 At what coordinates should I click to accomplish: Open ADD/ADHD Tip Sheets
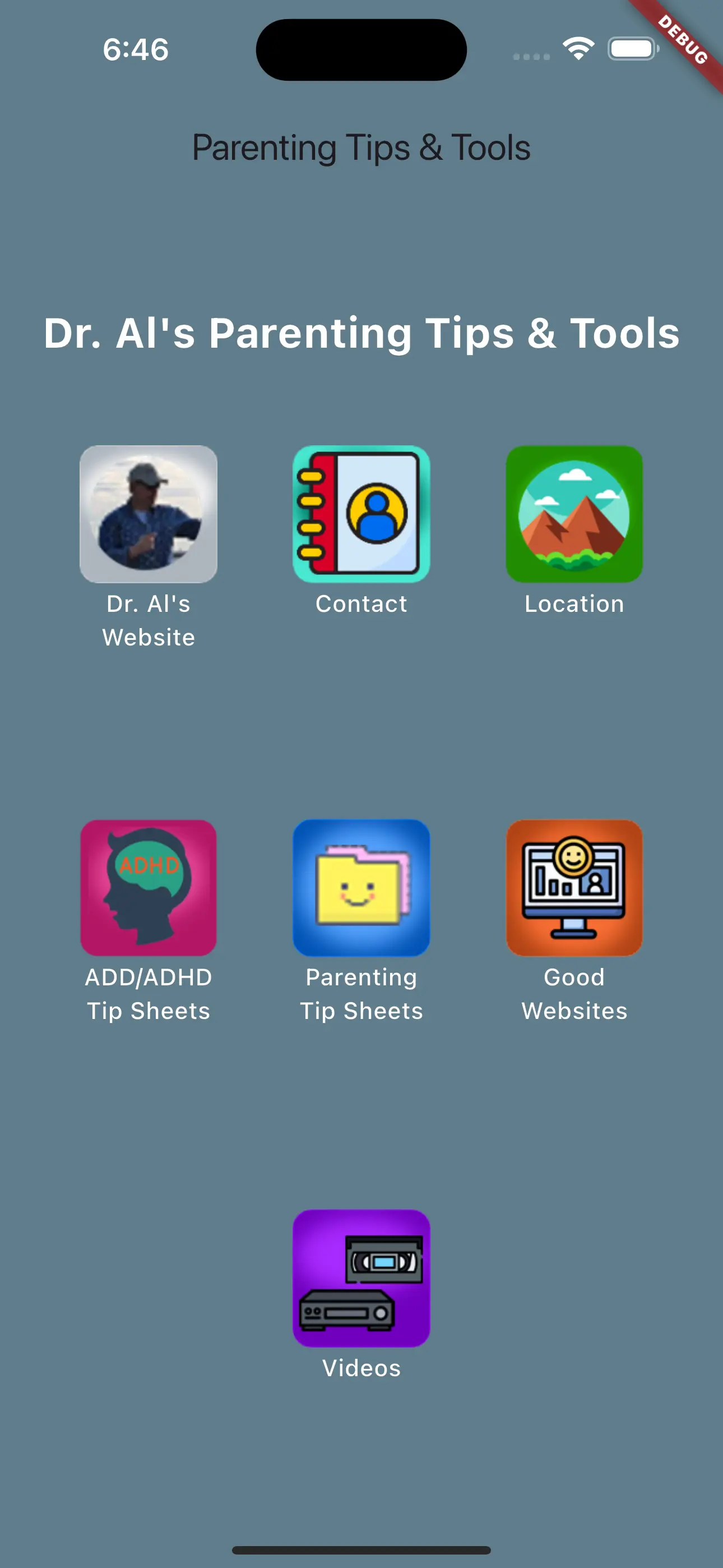pos(149,888)
